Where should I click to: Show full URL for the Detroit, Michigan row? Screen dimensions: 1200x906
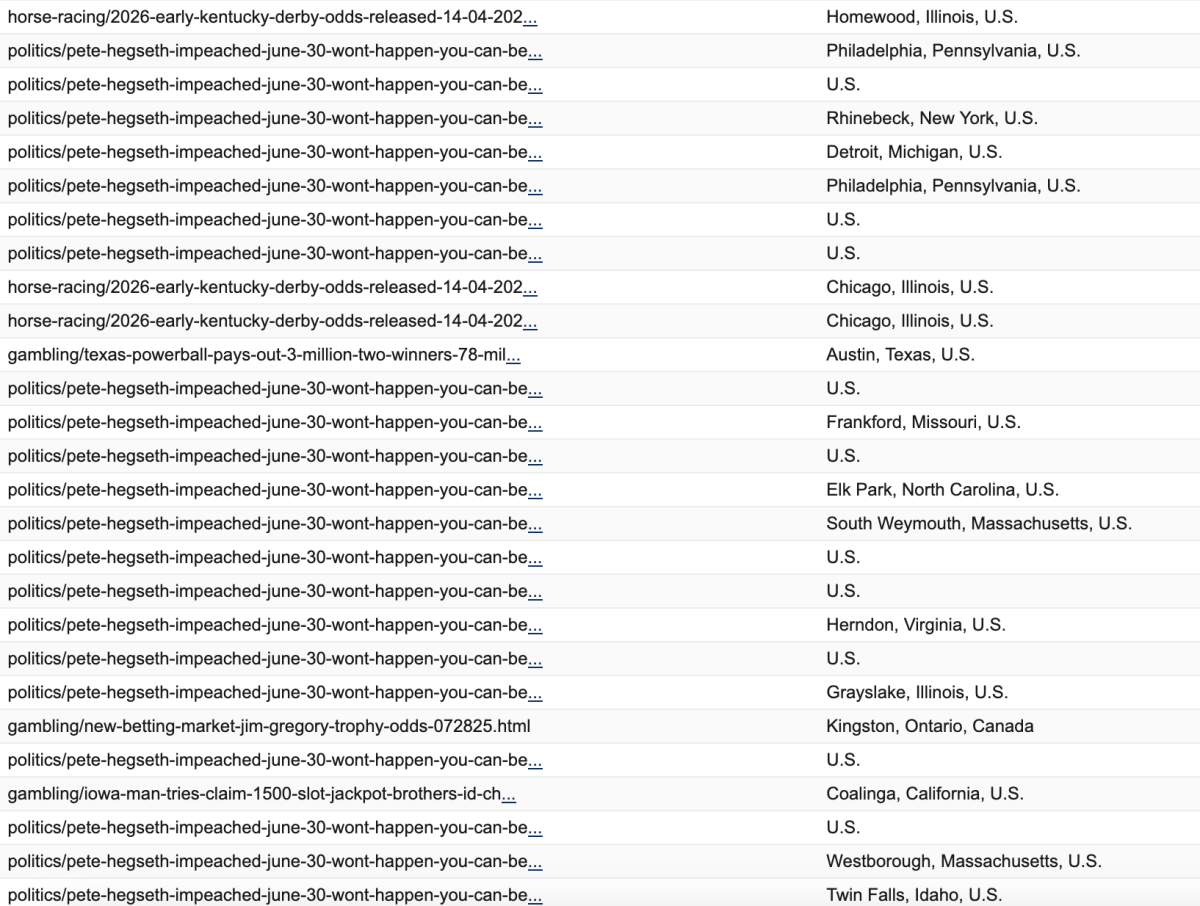point(535,154)
